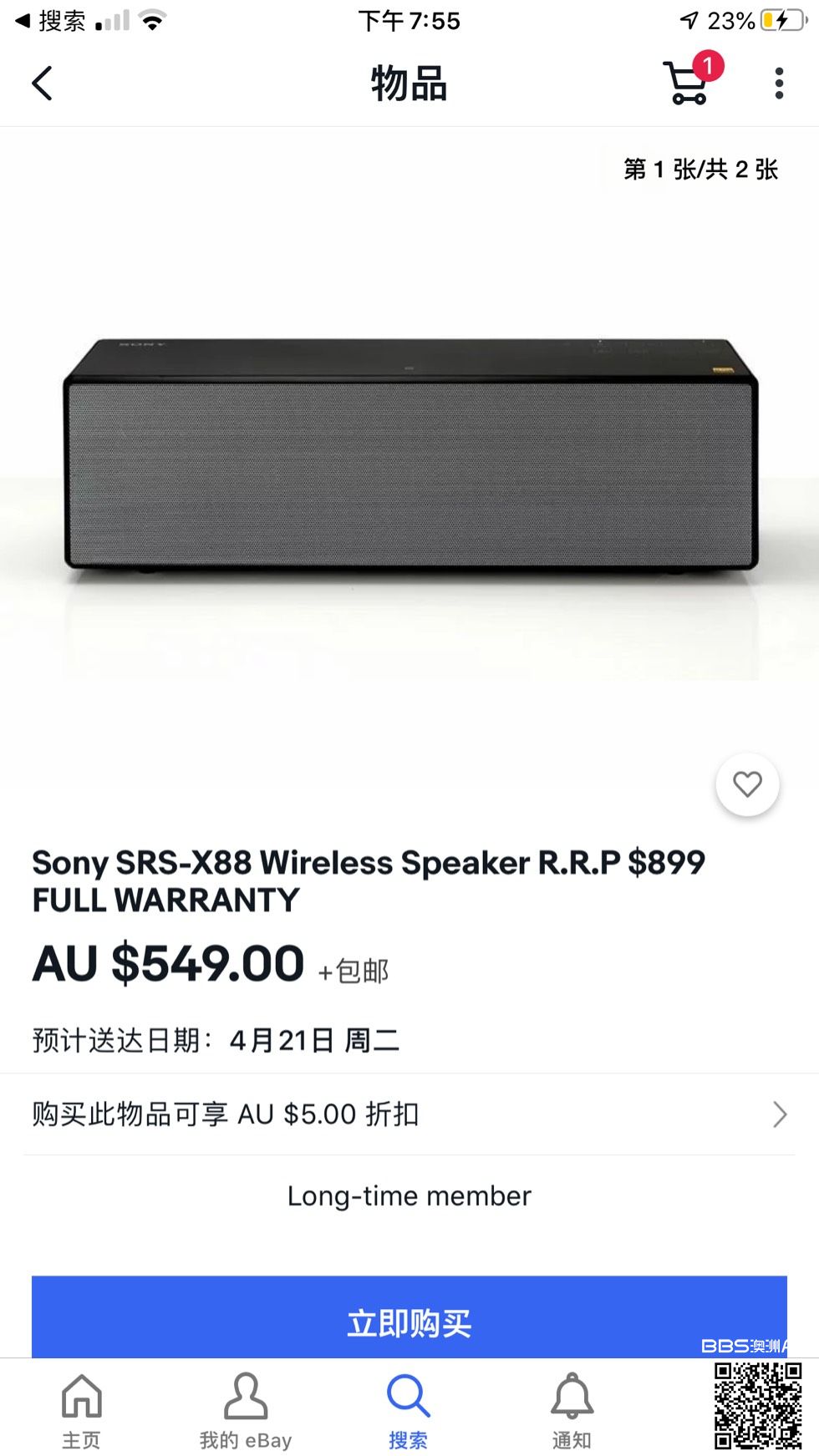Add the Sony speaker to watchlist
819x1456 pixels.
coord(747,784)
